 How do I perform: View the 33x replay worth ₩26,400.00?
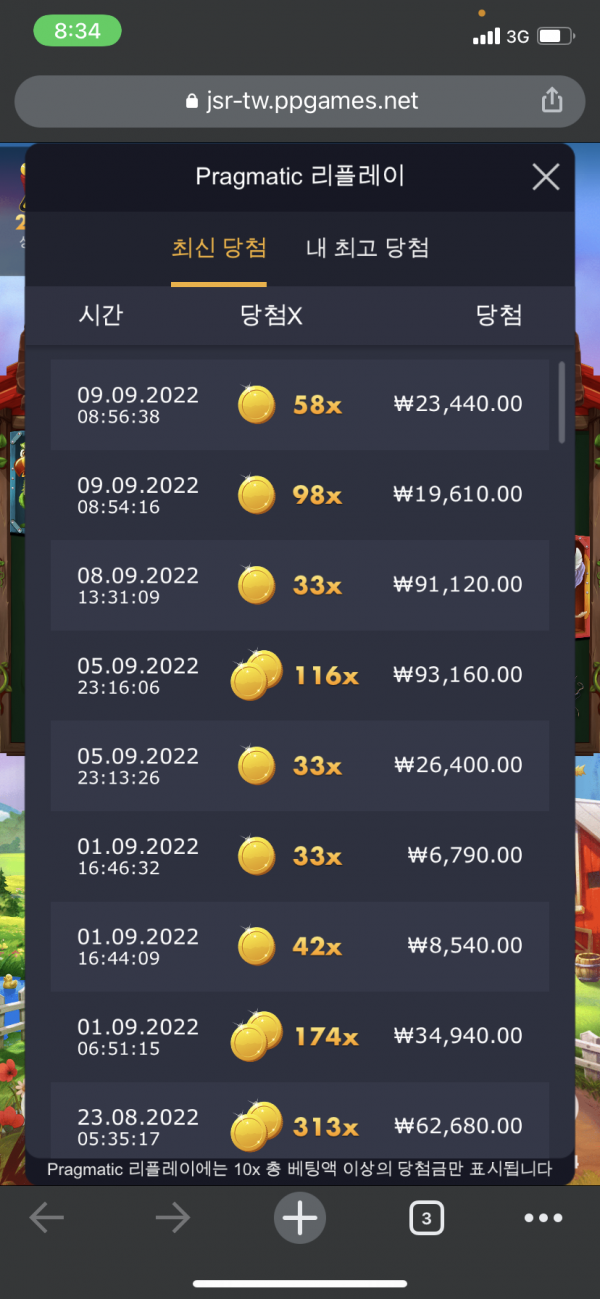(300, 765)
